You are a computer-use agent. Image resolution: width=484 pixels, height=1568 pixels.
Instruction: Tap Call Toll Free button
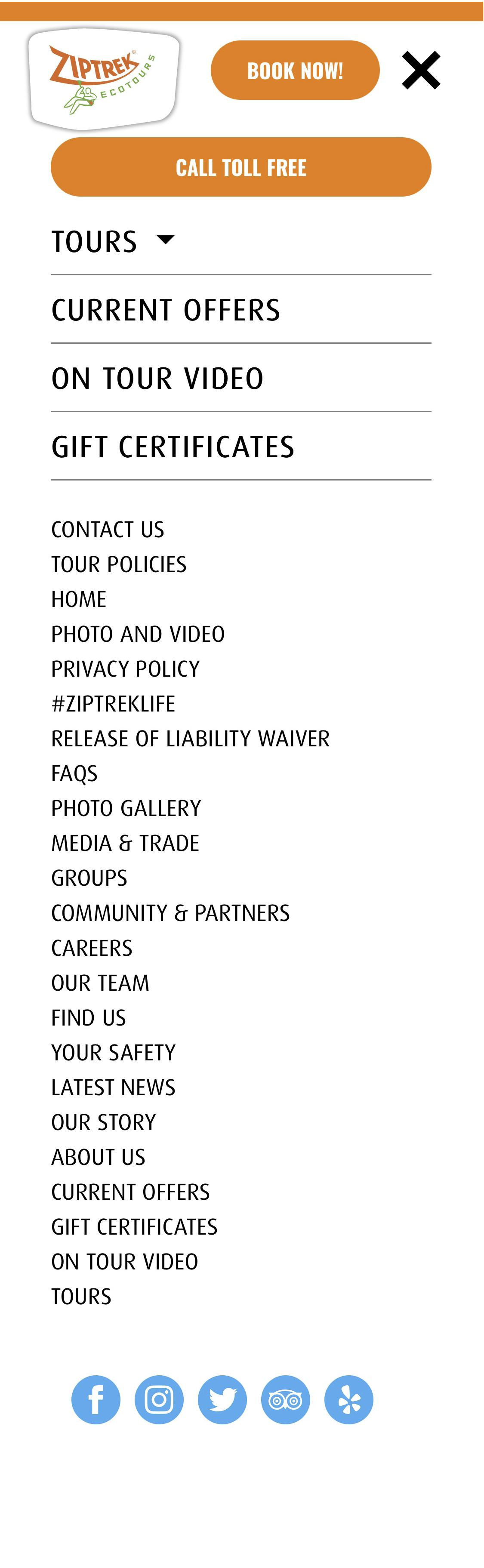coord(241,167)
